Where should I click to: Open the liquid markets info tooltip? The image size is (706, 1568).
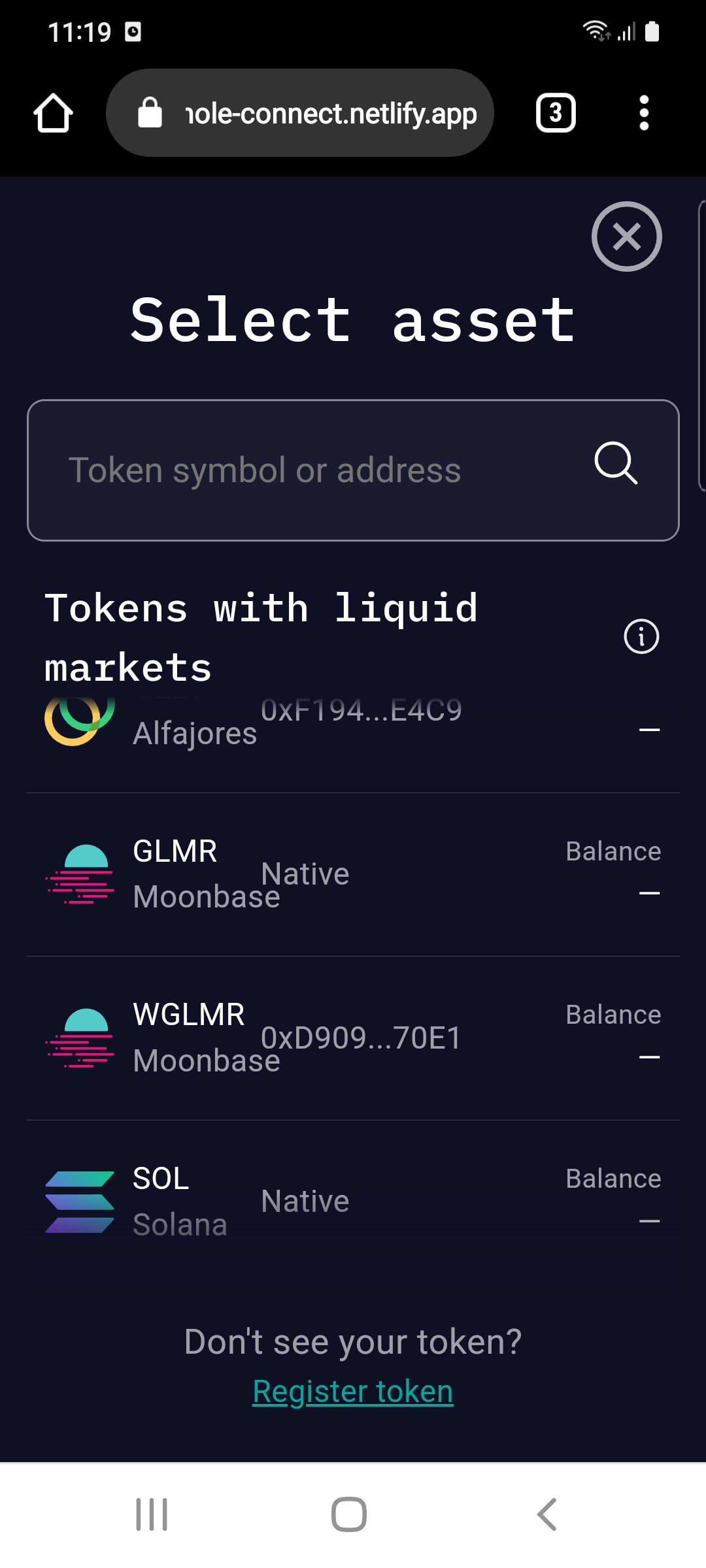tap(641, 637)
